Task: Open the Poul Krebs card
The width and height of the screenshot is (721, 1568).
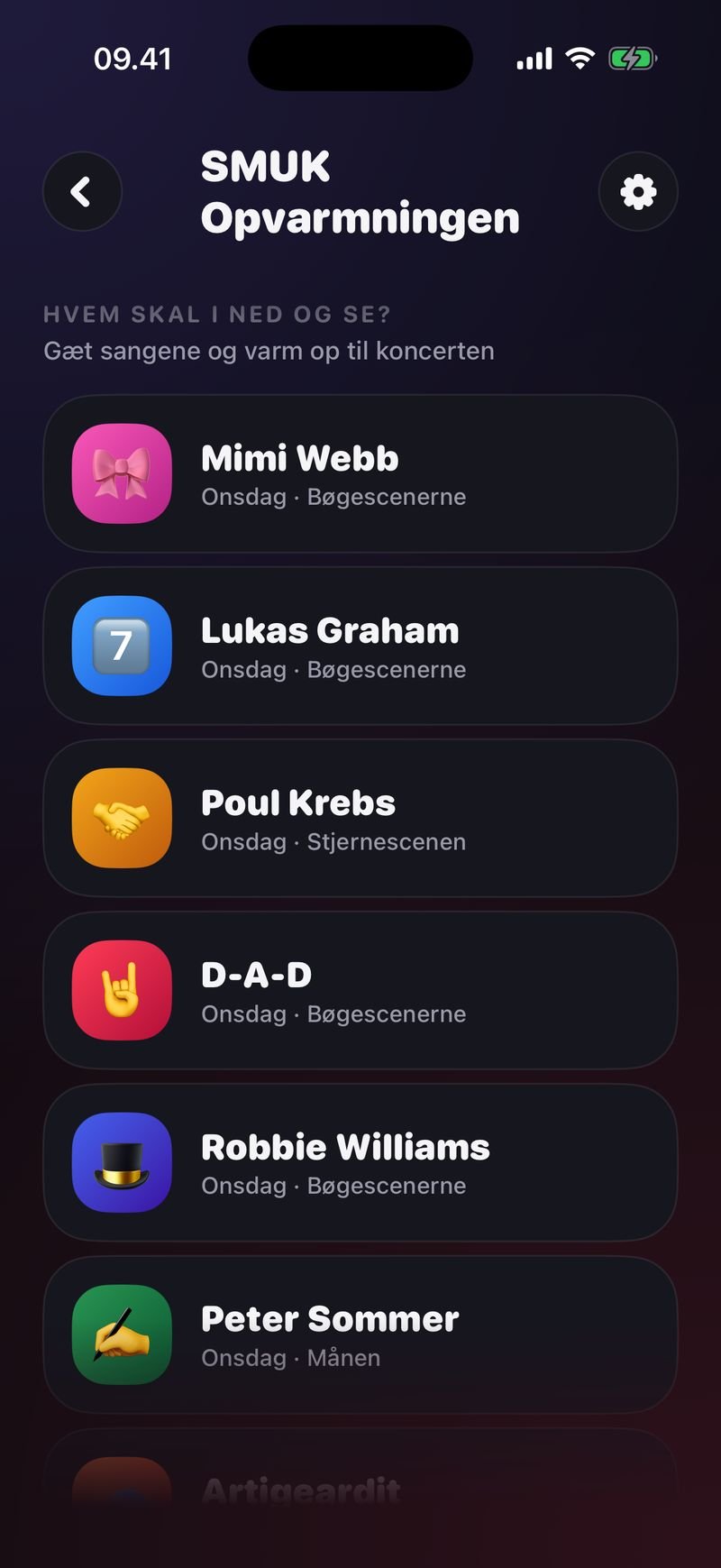Action: (360, 818)
